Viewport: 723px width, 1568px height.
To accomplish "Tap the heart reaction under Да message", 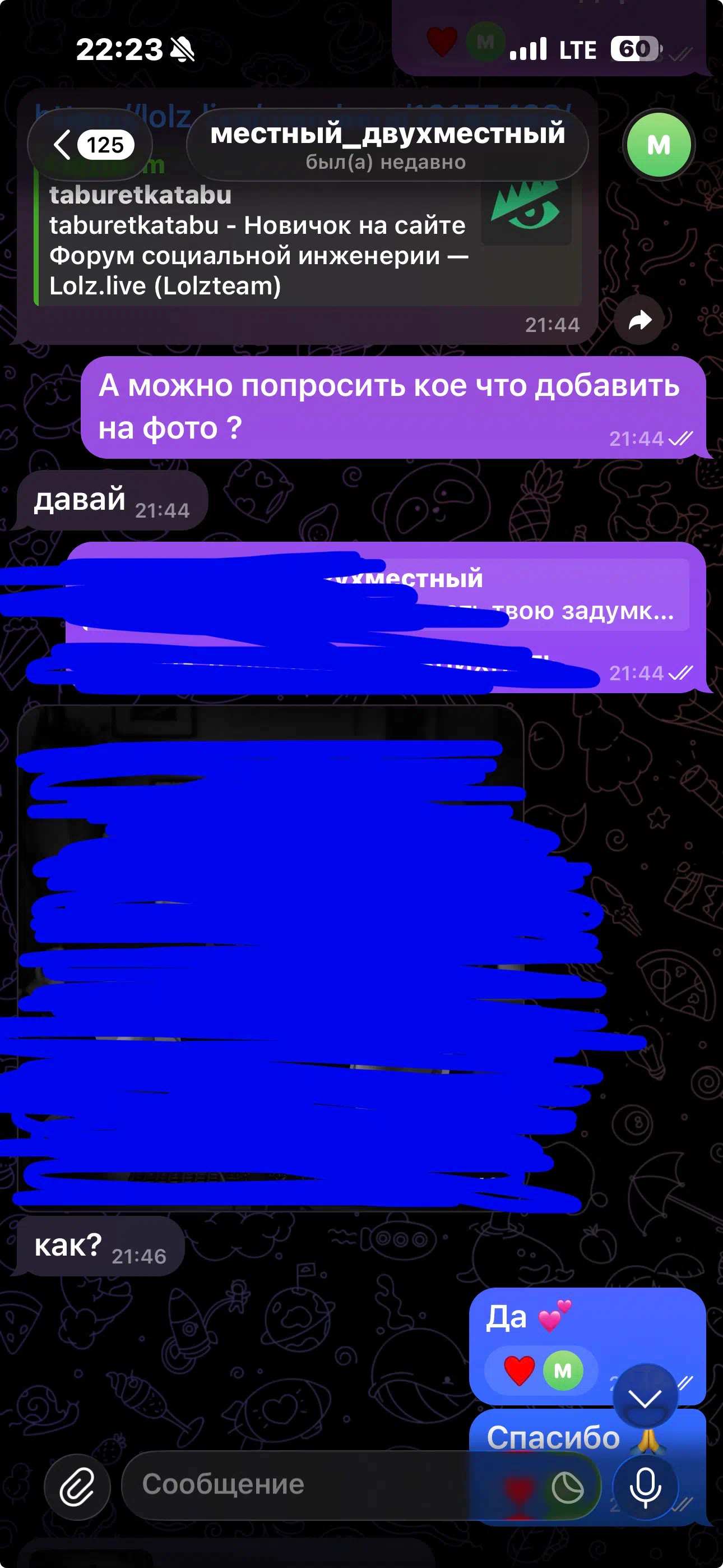I will click(x=519, y=1370).
